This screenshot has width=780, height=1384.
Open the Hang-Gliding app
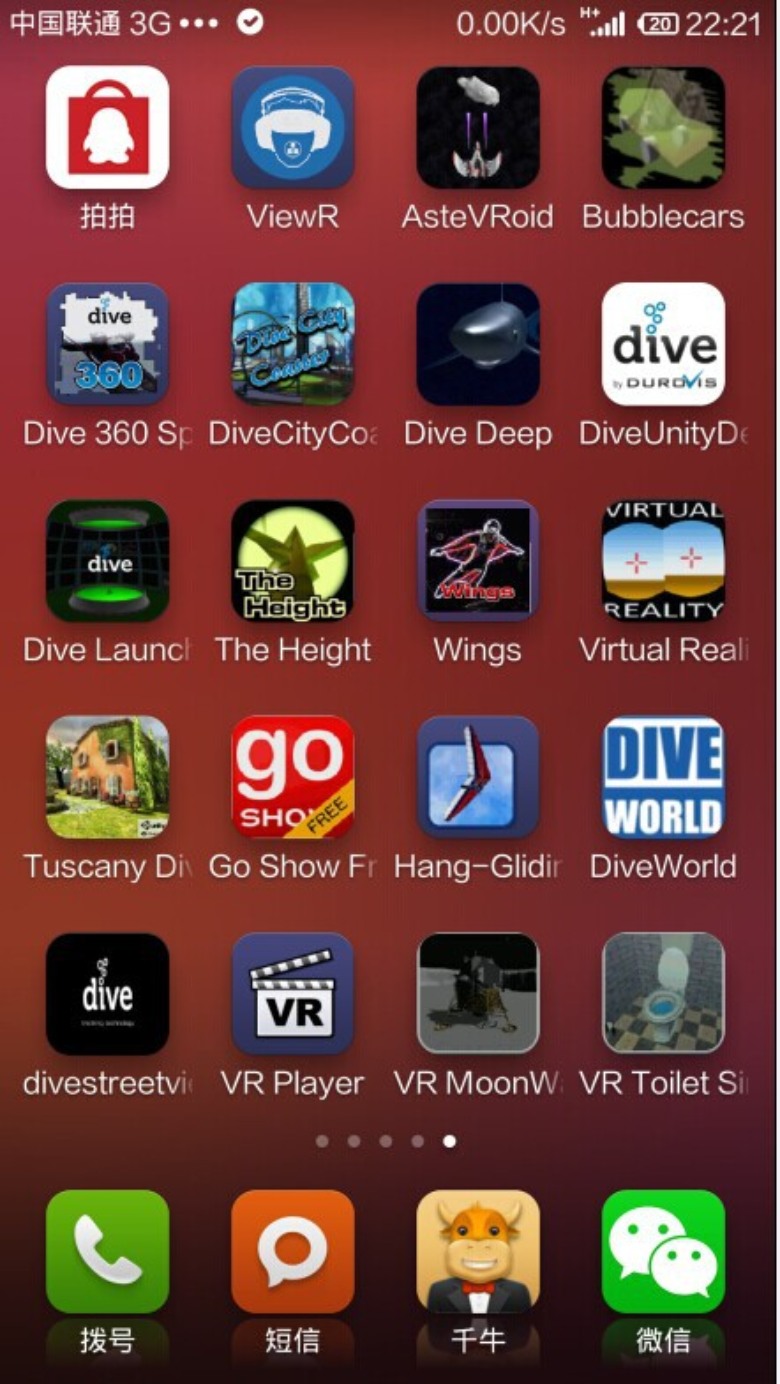pos(478,777)
